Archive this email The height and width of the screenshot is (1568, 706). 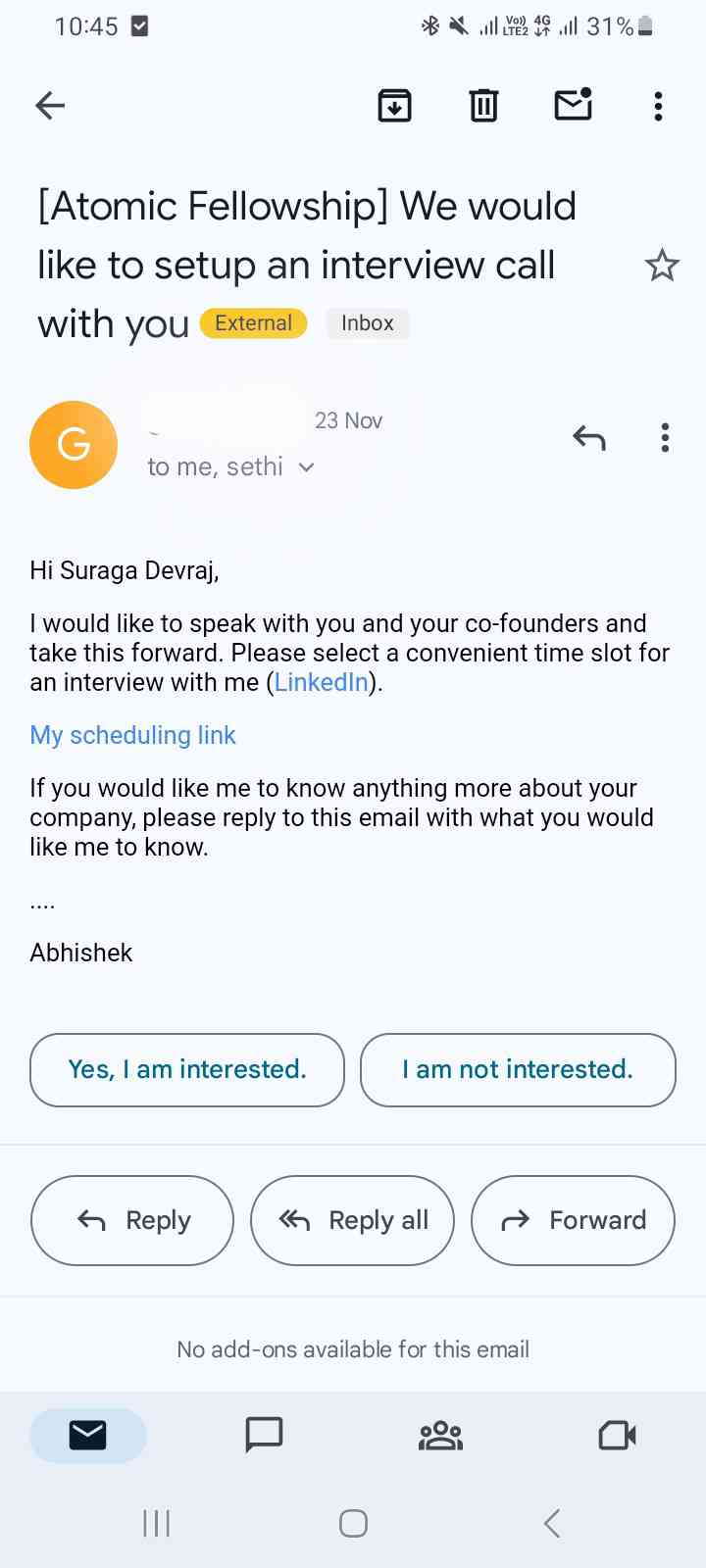tap(395, 105)
